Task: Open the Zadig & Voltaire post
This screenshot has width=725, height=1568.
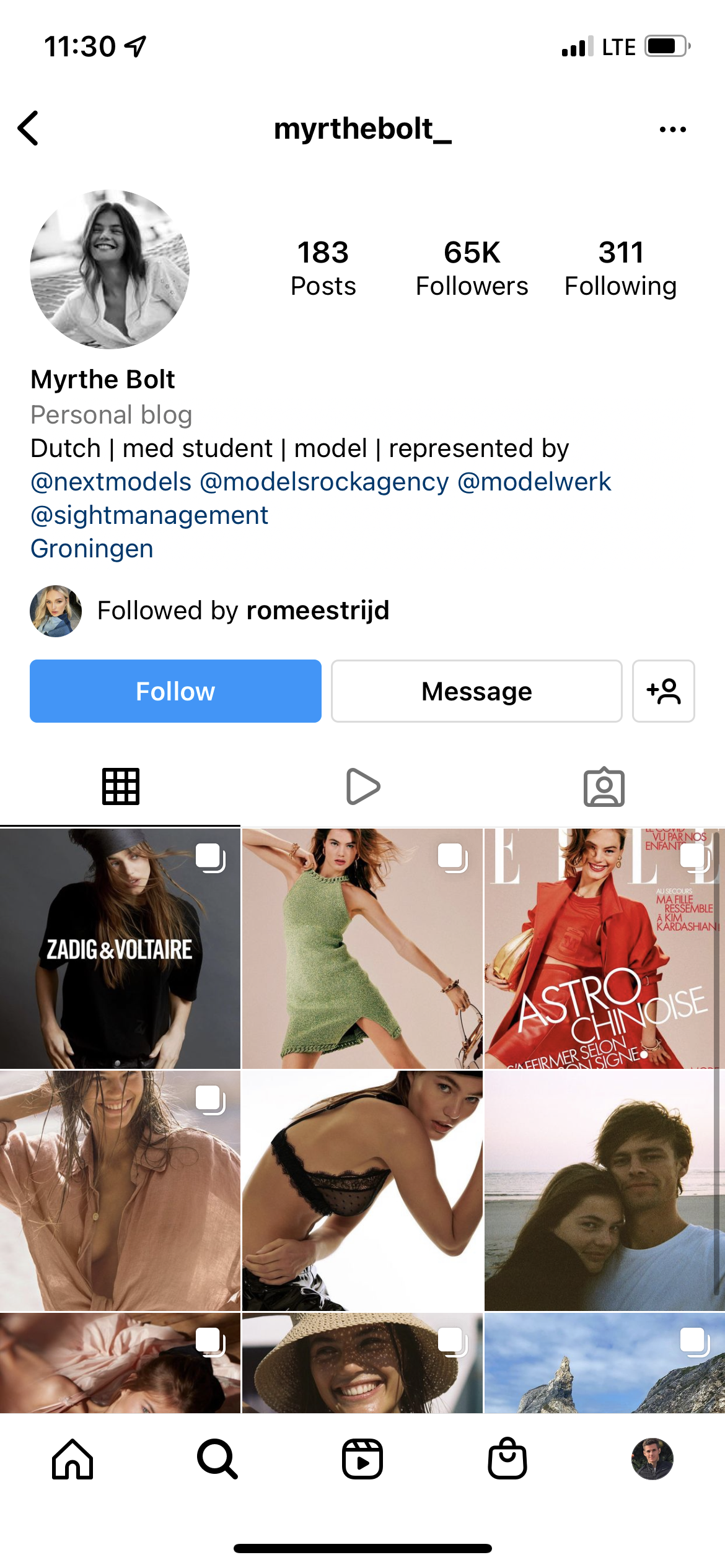Action: coord(120,949)
